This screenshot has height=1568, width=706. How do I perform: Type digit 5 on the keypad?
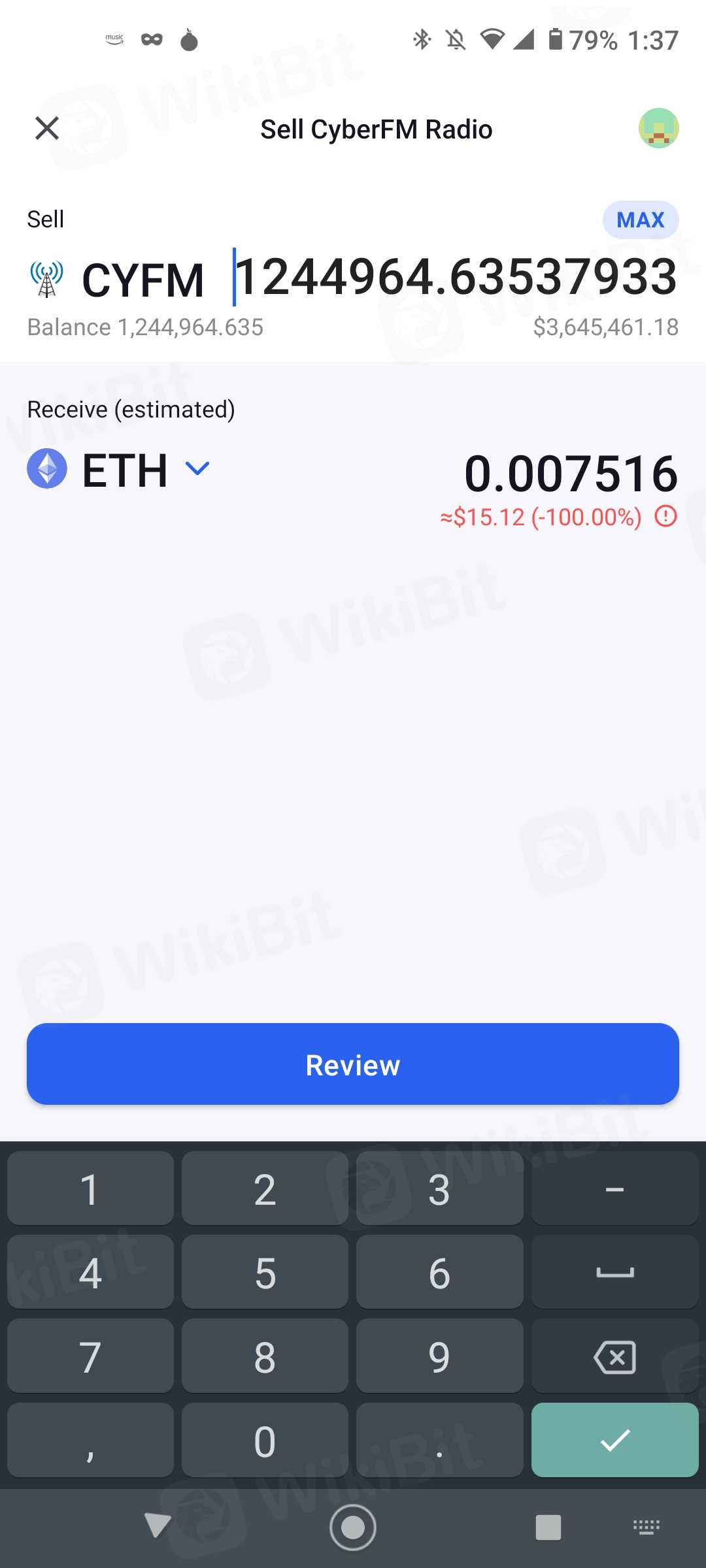(x=265, y=1272)
